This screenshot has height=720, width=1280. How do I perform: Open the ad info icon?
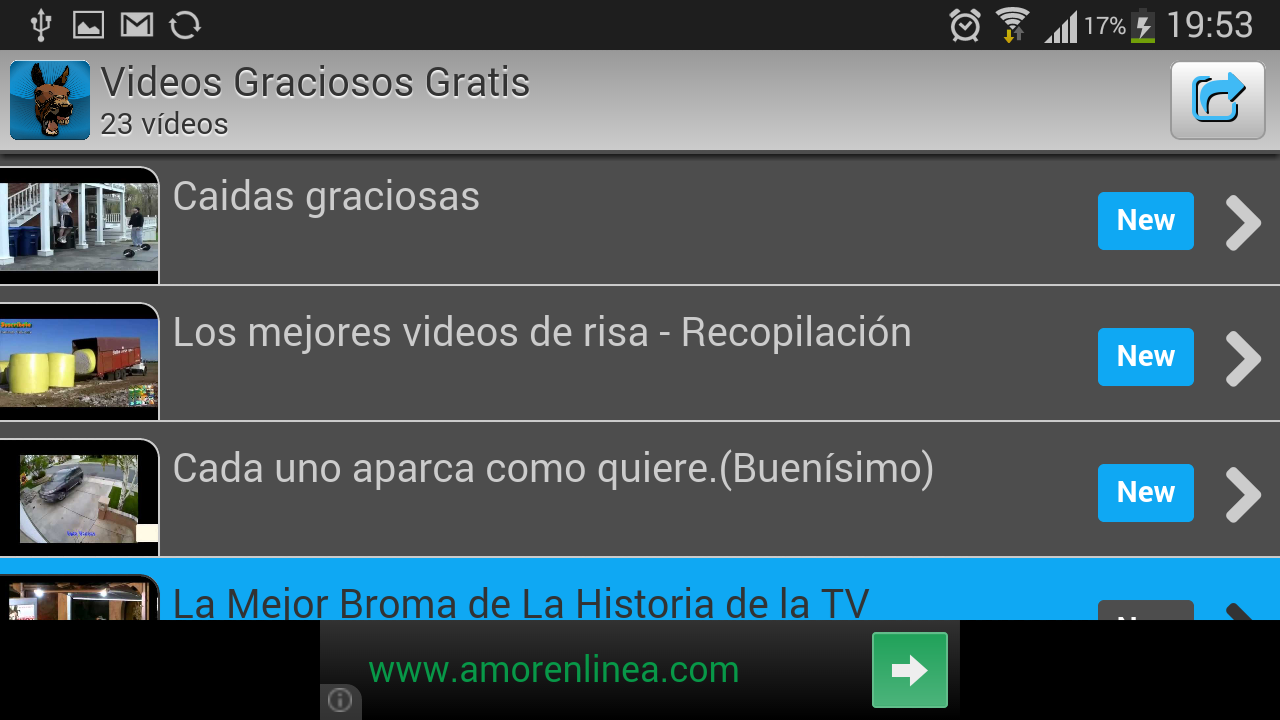click(x=340, y=700)
